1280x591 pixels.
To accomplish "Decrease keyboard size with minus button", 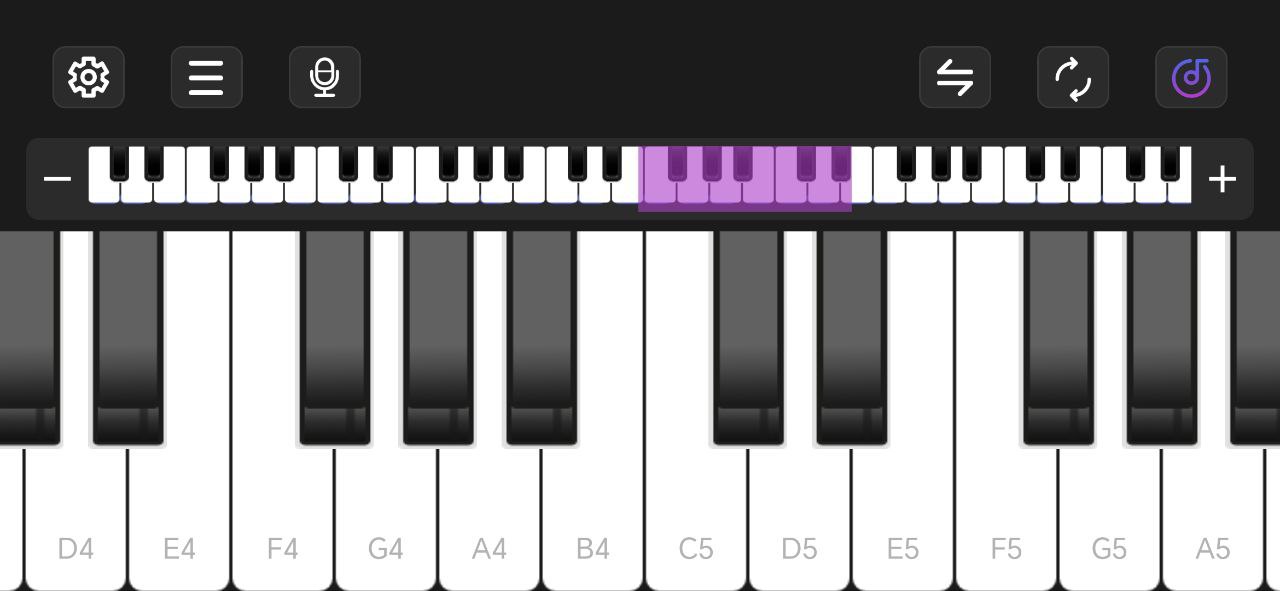I will 57,180.
